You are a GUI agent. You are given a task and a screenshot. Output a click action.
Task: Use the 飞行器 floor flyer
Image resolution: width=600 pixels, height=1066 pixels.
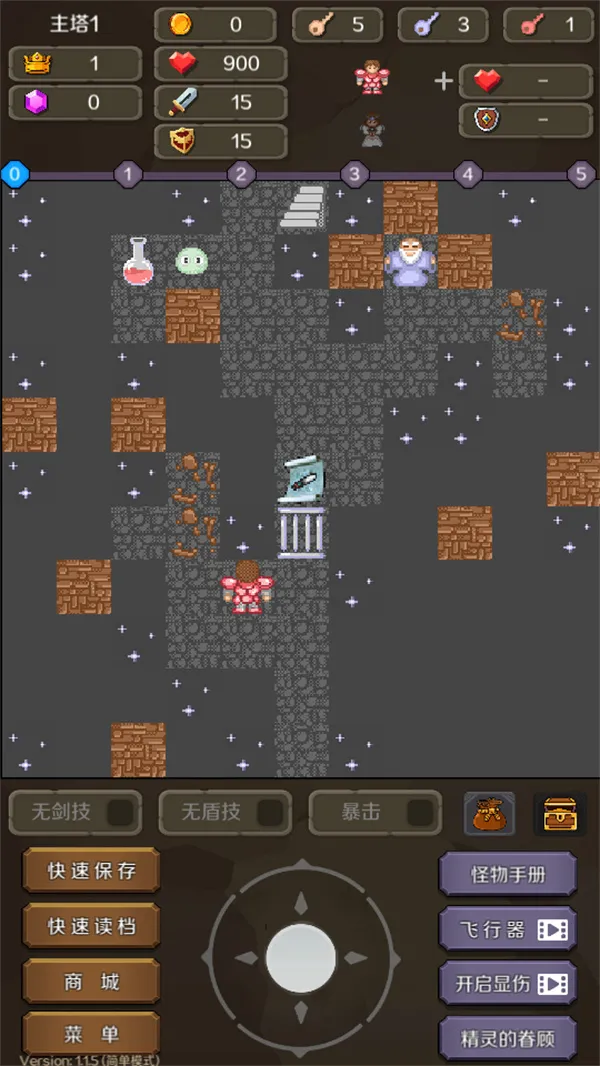click(x=508, y=930)
